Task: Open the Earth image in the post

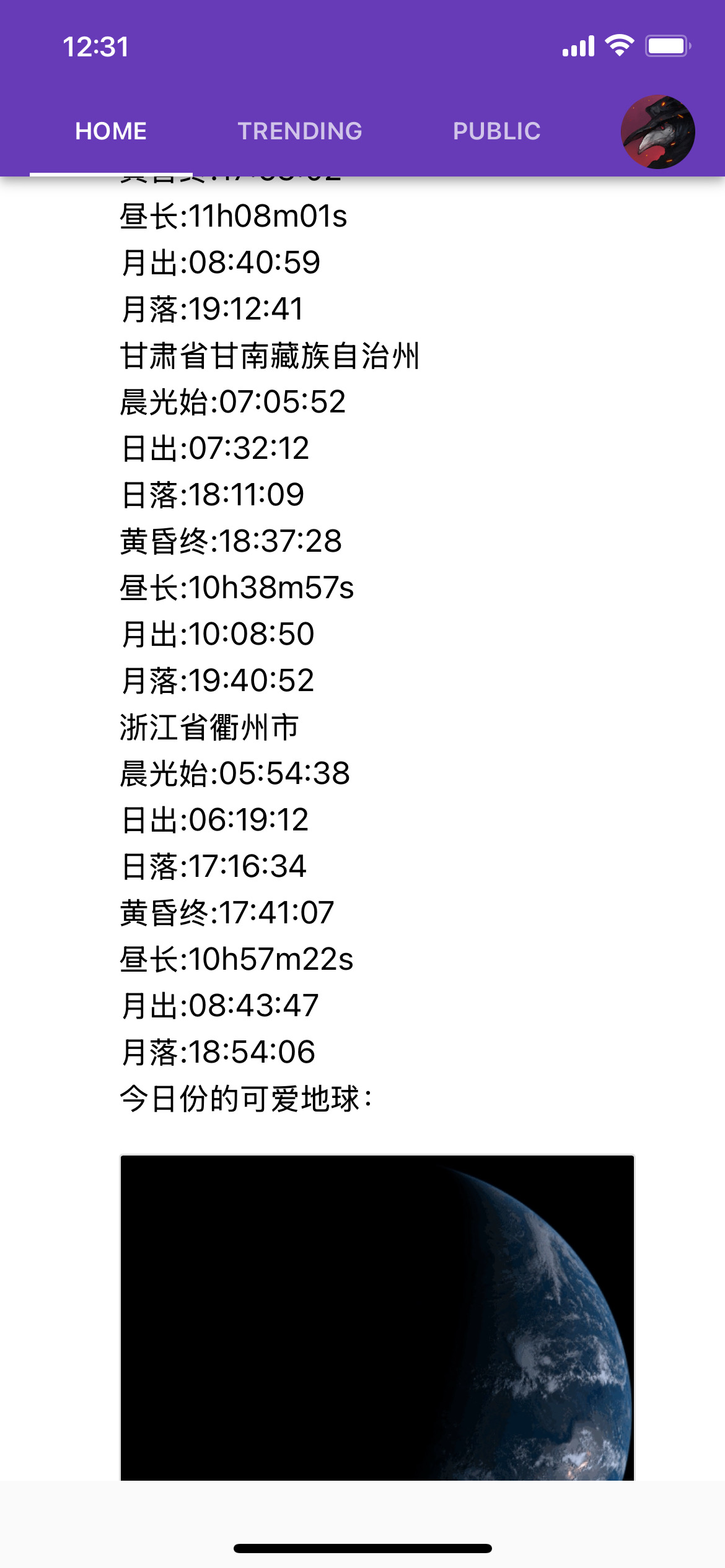Action: [377, 1317]
